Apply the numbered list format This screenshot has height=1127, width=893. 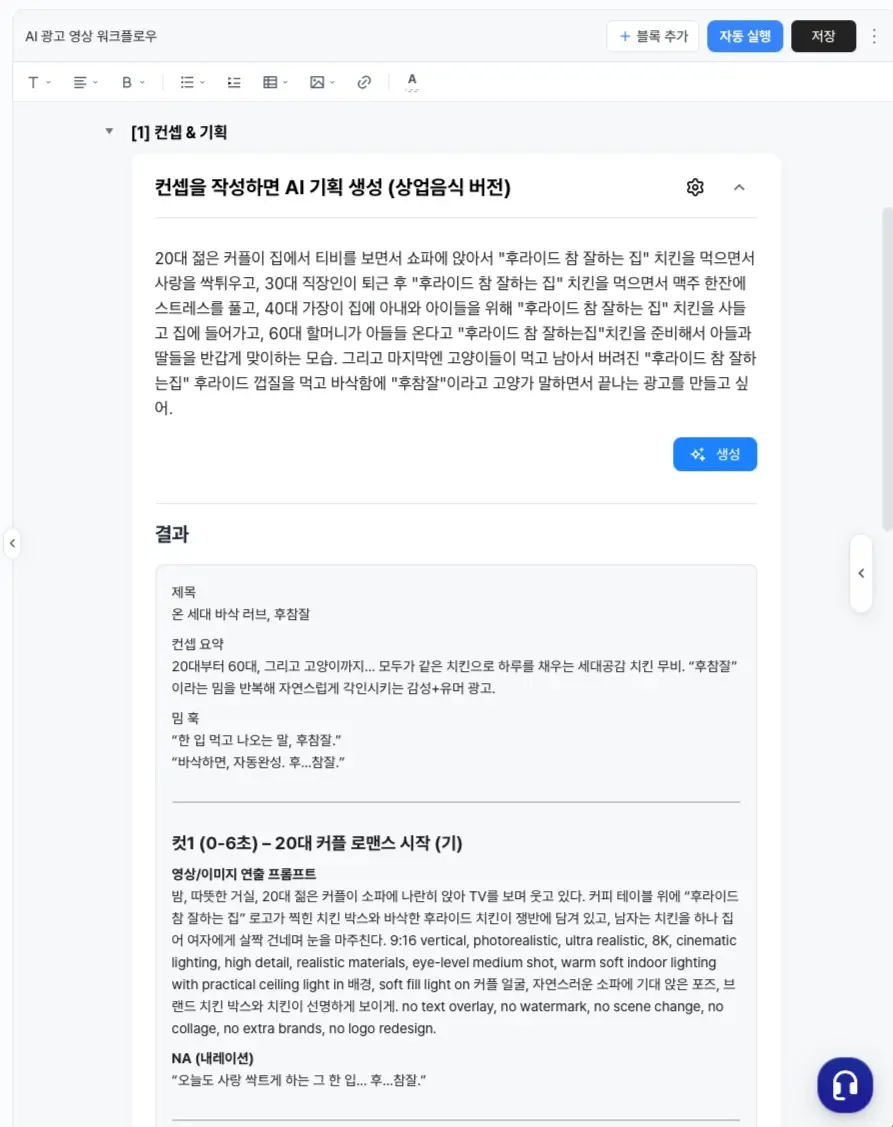(x=234, y=82)
